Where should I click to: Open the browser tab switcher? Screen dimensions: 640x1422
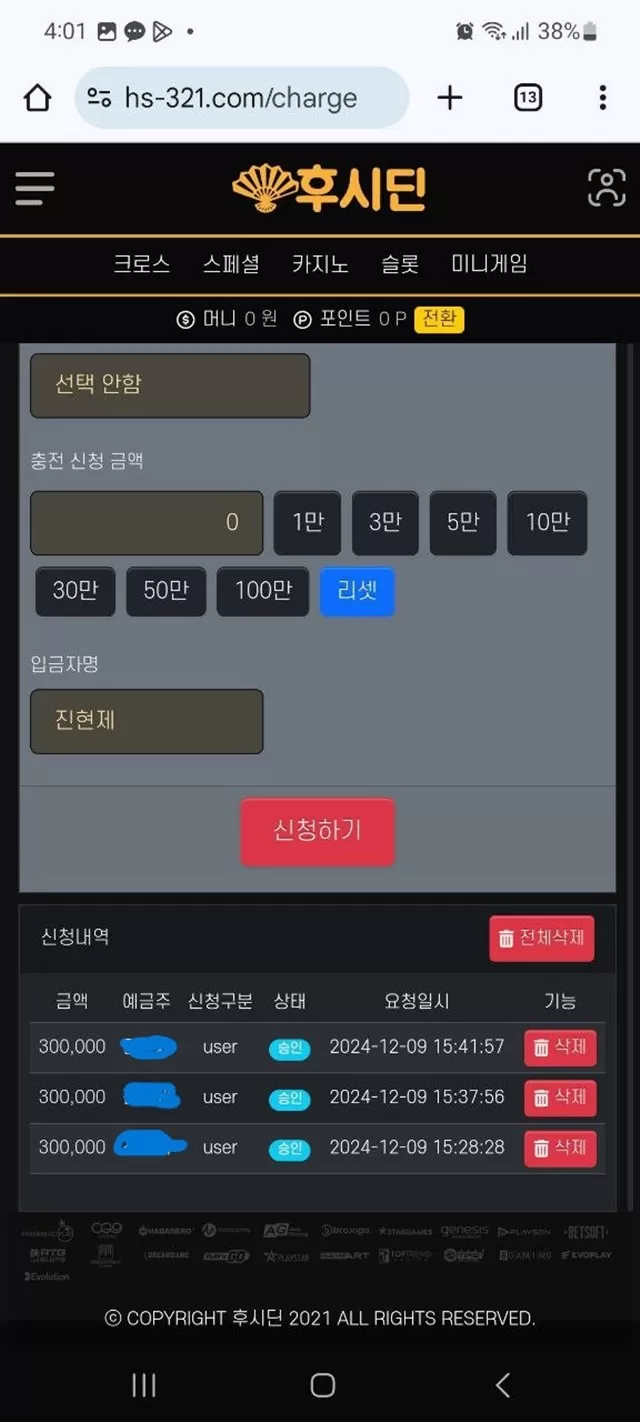(528, 97)
